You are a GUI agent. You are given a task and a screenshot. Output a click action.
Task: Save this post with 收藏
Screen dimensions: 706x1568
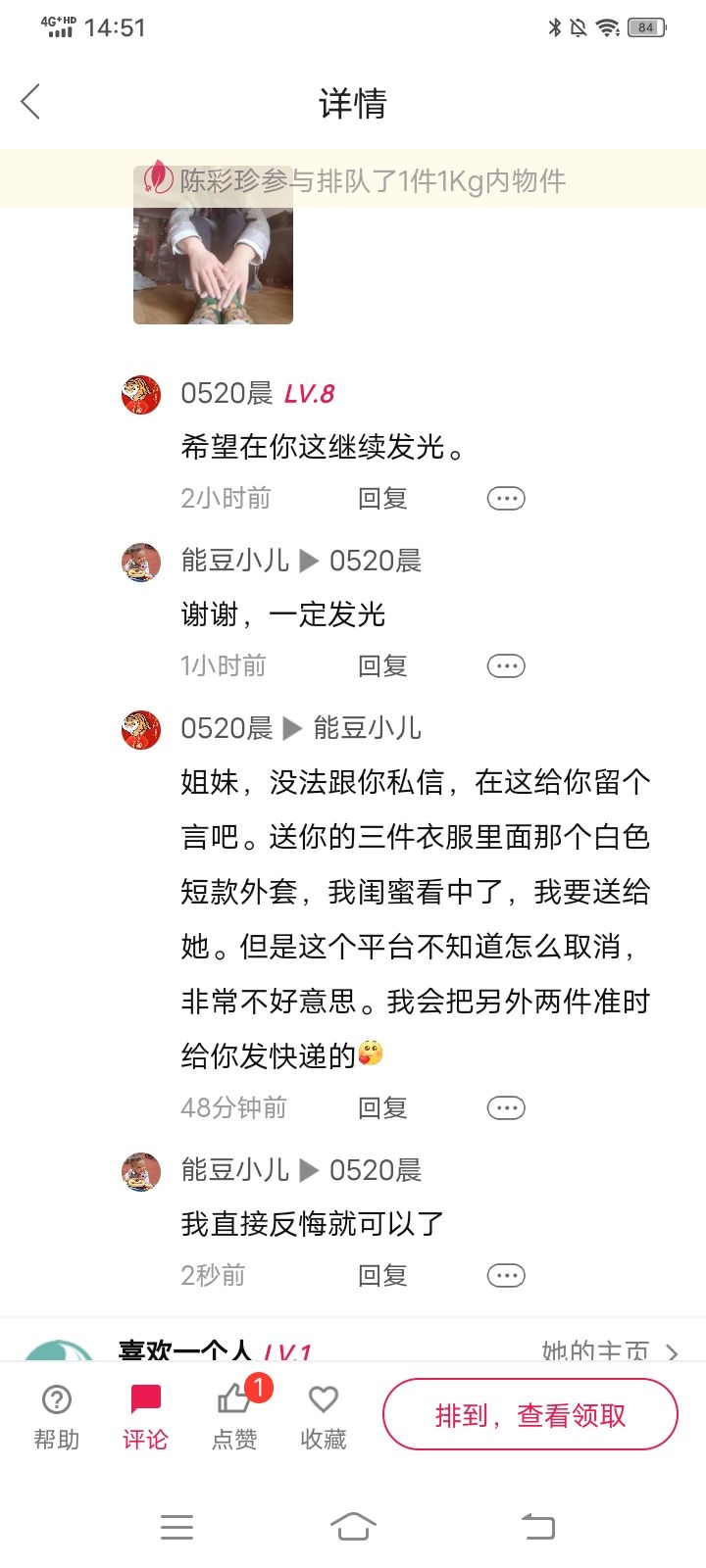[x=324, y=1417]
